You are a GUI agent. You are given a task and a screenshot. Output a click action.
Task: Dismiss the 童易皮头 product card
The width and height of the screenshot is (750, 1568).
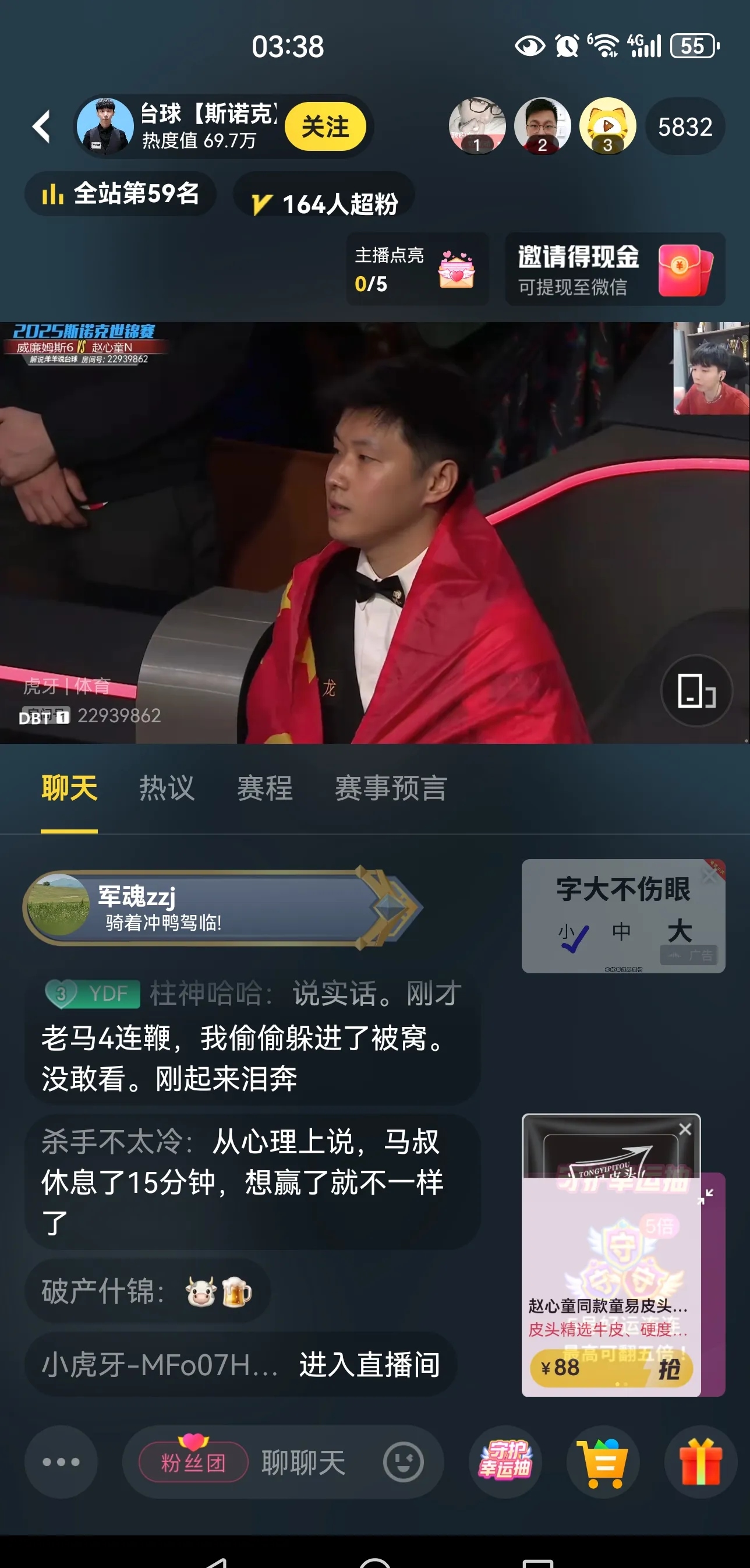[x=685, y=1129]
